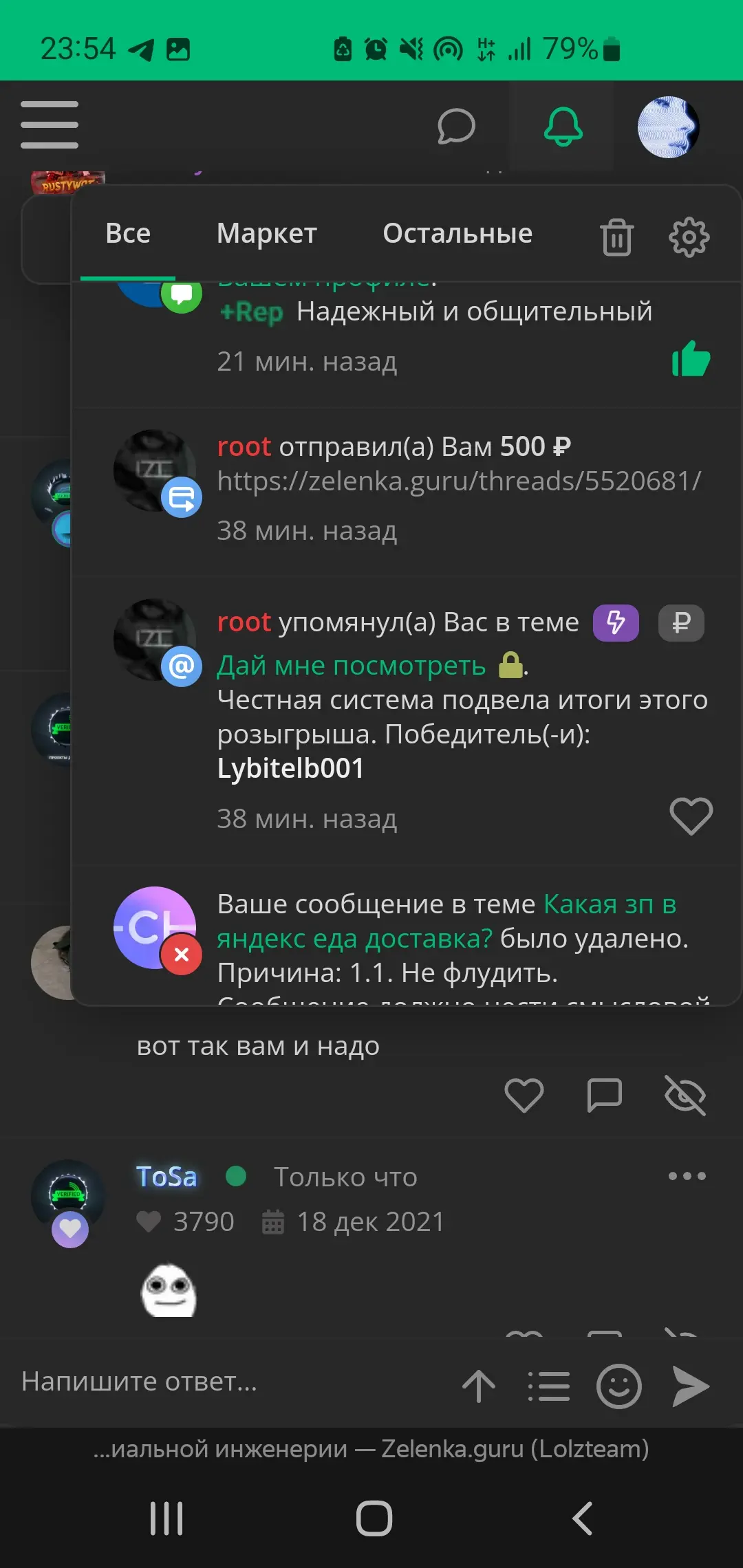
Task: Open thread Какая зп в яндекс еда доставка?
Action: click(x=447, y=922)
